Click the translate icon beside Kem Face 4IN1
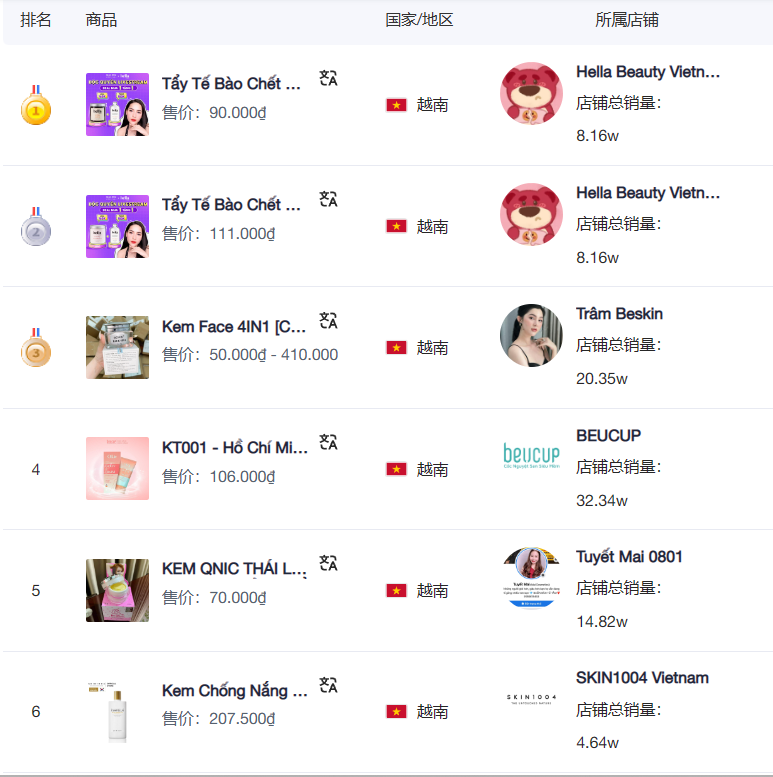Screen dimensions: 773x777 tap(329, 320)
